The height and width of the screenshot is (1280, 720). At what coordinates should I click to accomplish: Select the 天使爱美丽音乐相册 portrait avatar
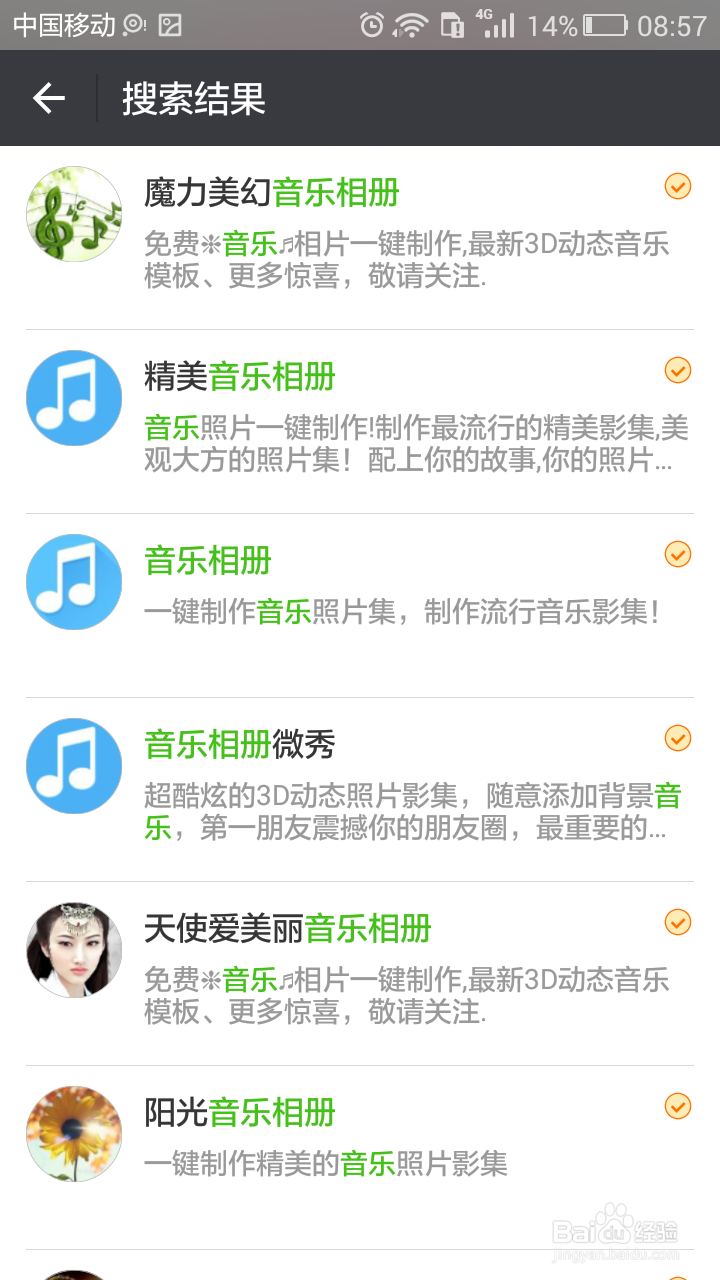(73, 949)
